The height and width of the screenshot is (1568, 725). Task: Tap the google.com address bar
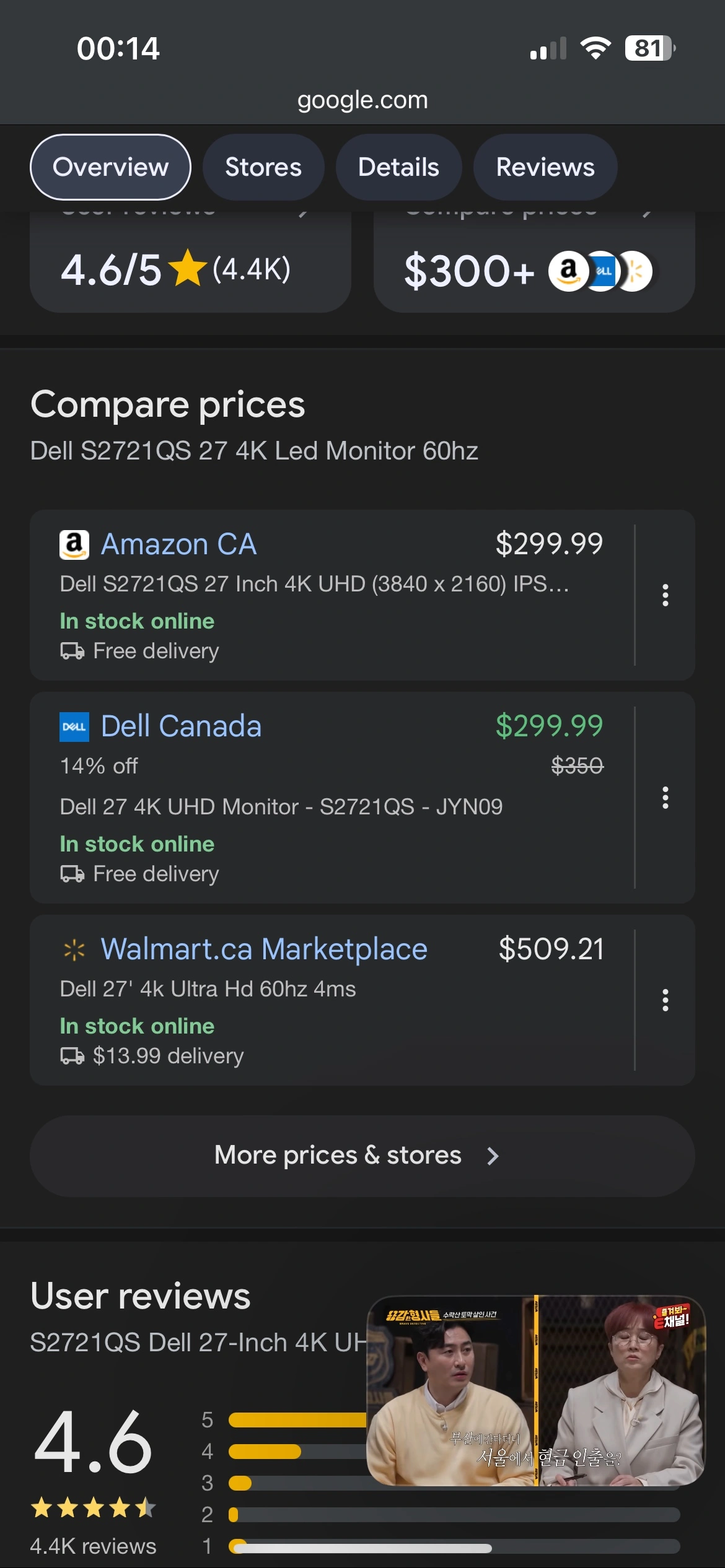[x=362, y=100]
